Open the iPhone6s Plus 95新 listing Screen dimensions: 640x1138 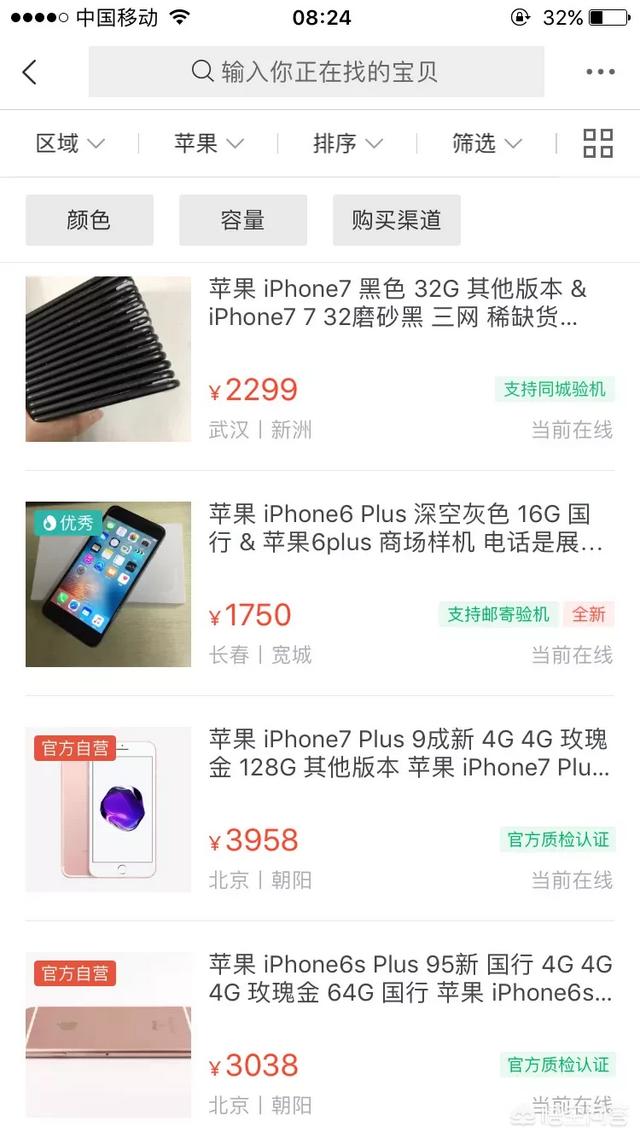[x=320, y=1033]
